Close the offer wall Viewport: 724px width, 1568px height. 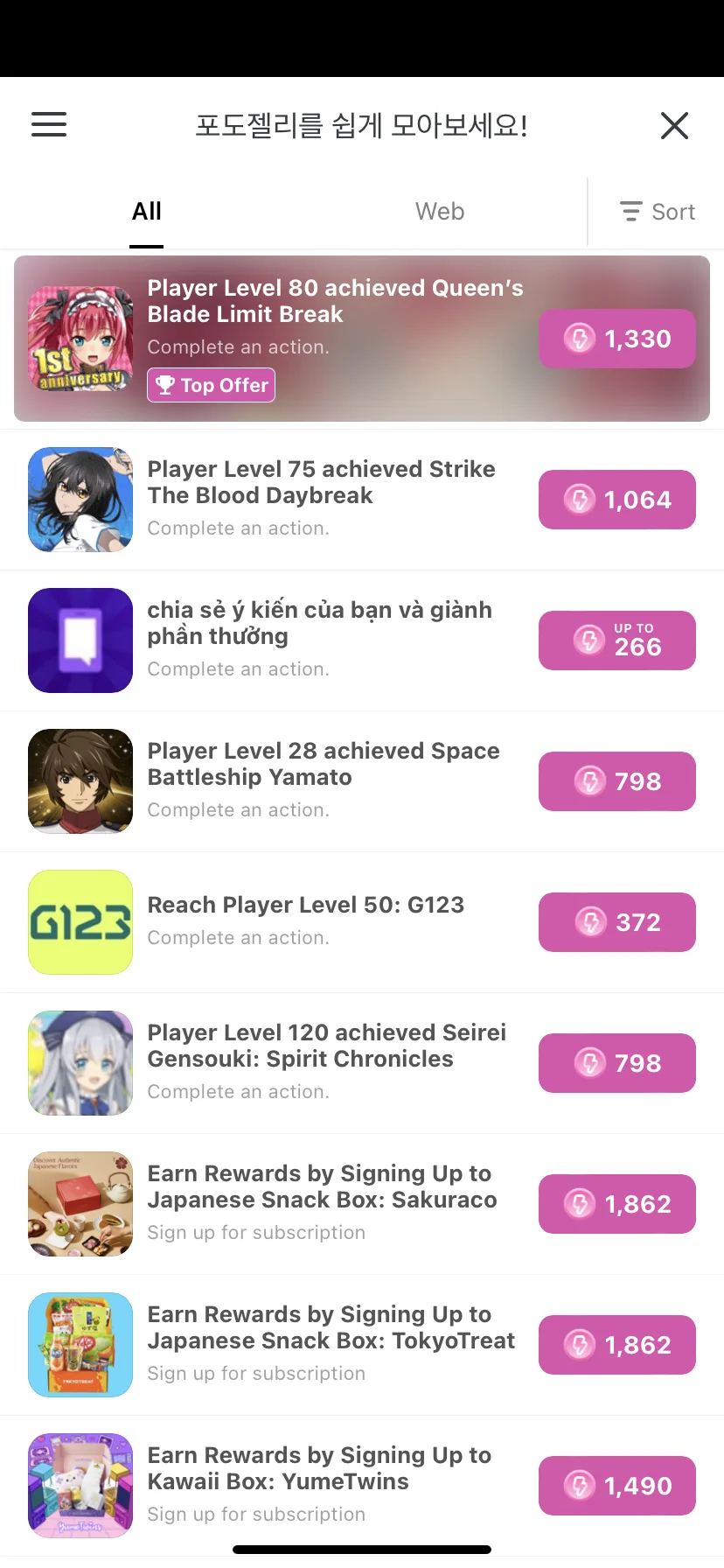point(674,125)
